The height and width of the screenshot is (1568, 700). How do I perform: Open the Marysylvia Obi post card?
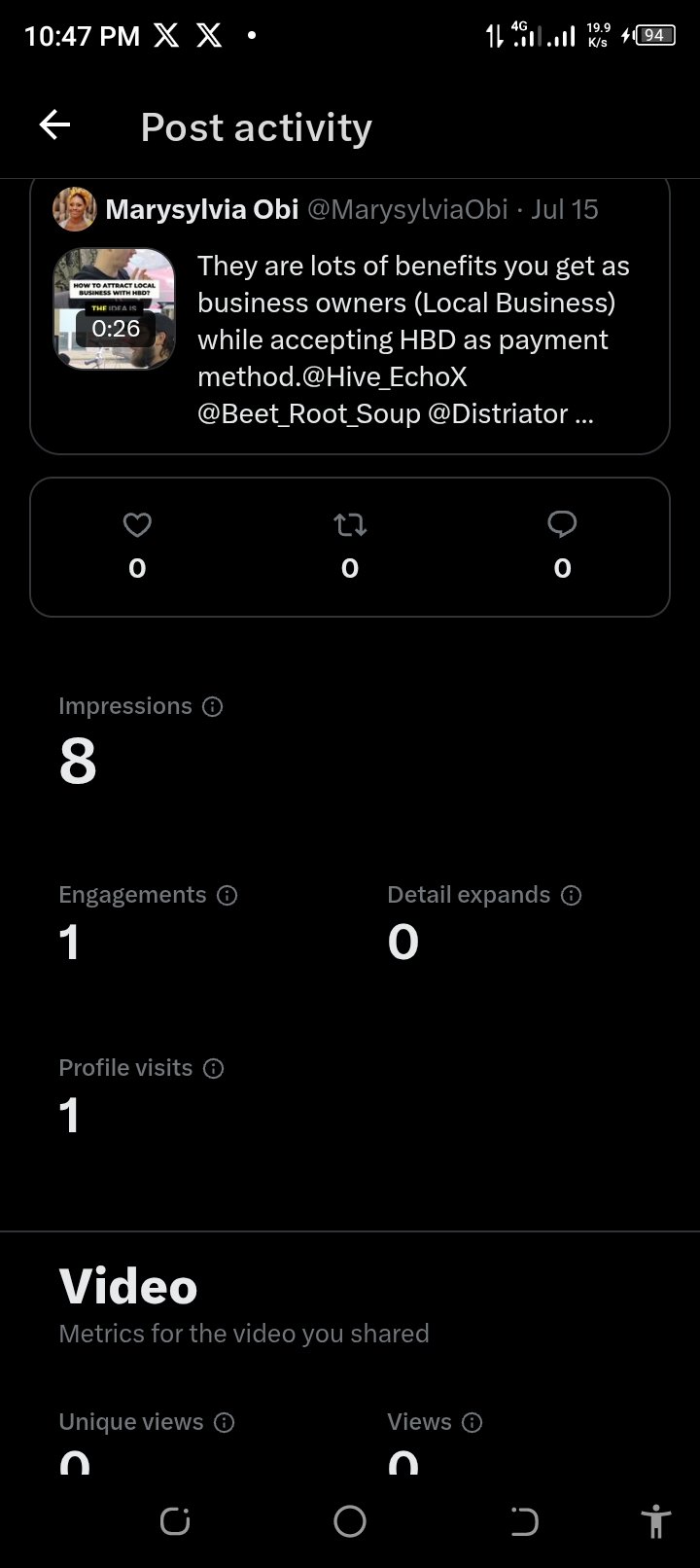click(x=350, y=316)
